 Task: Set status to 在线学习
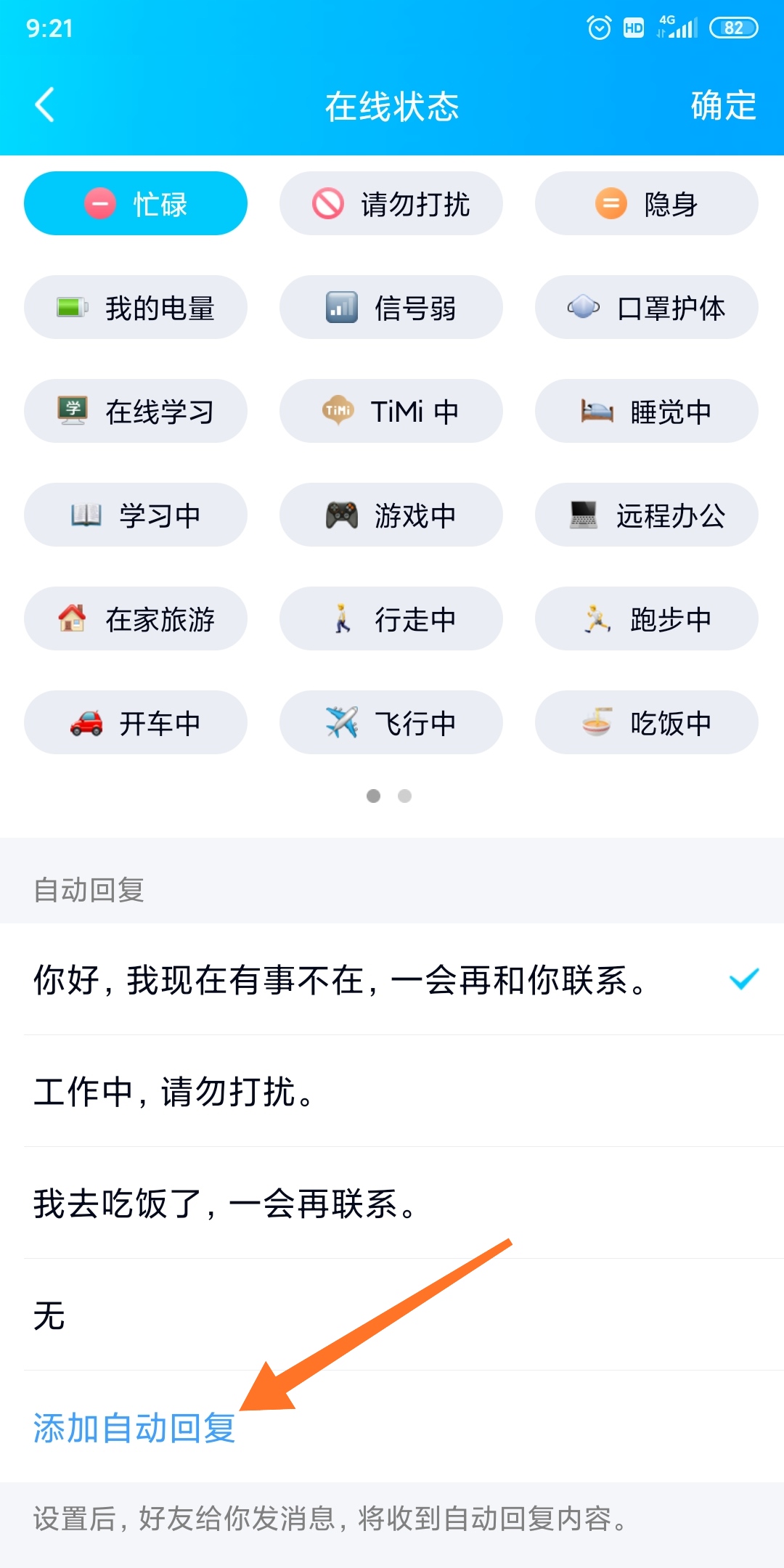[x=136, y=412]
